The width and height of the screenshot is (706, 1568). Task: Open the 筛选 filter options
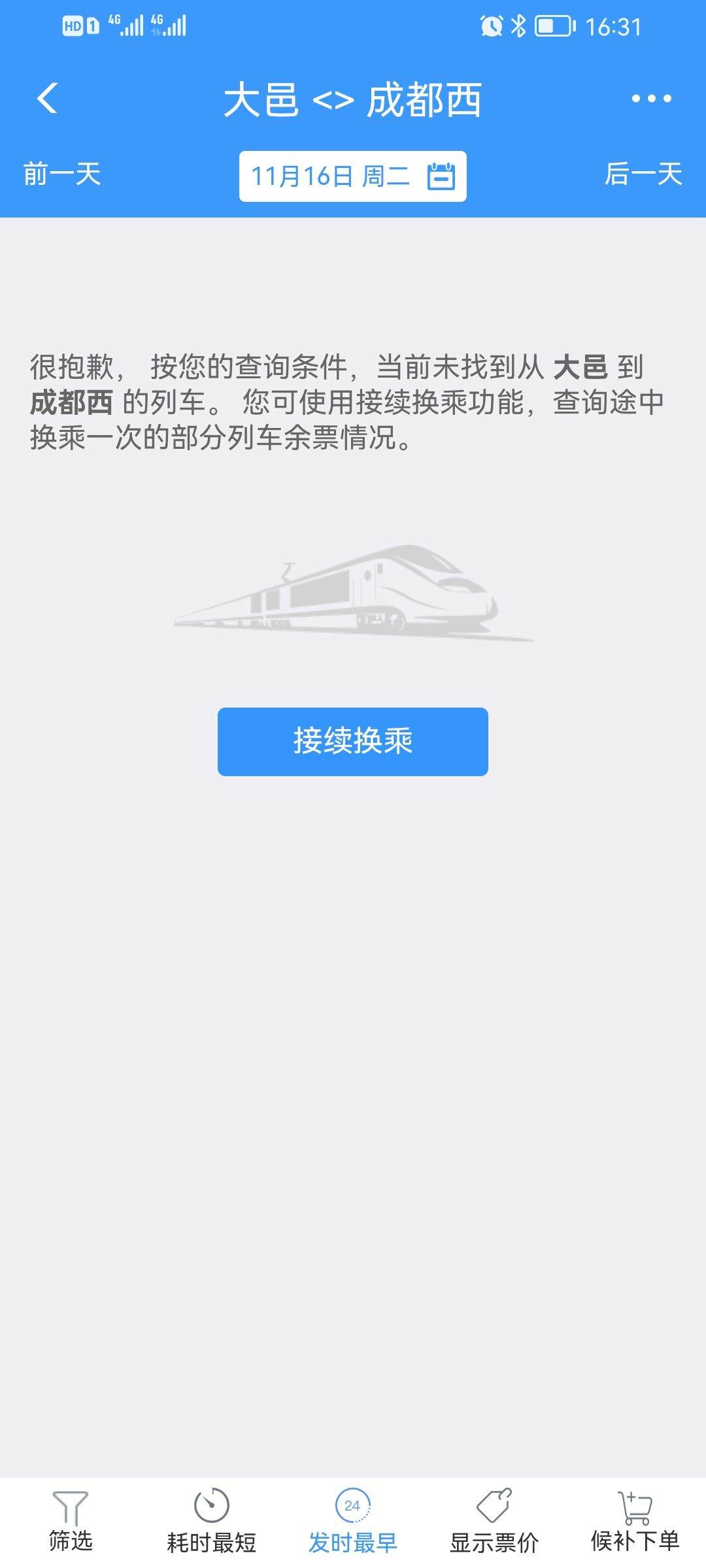[70, 1522]
